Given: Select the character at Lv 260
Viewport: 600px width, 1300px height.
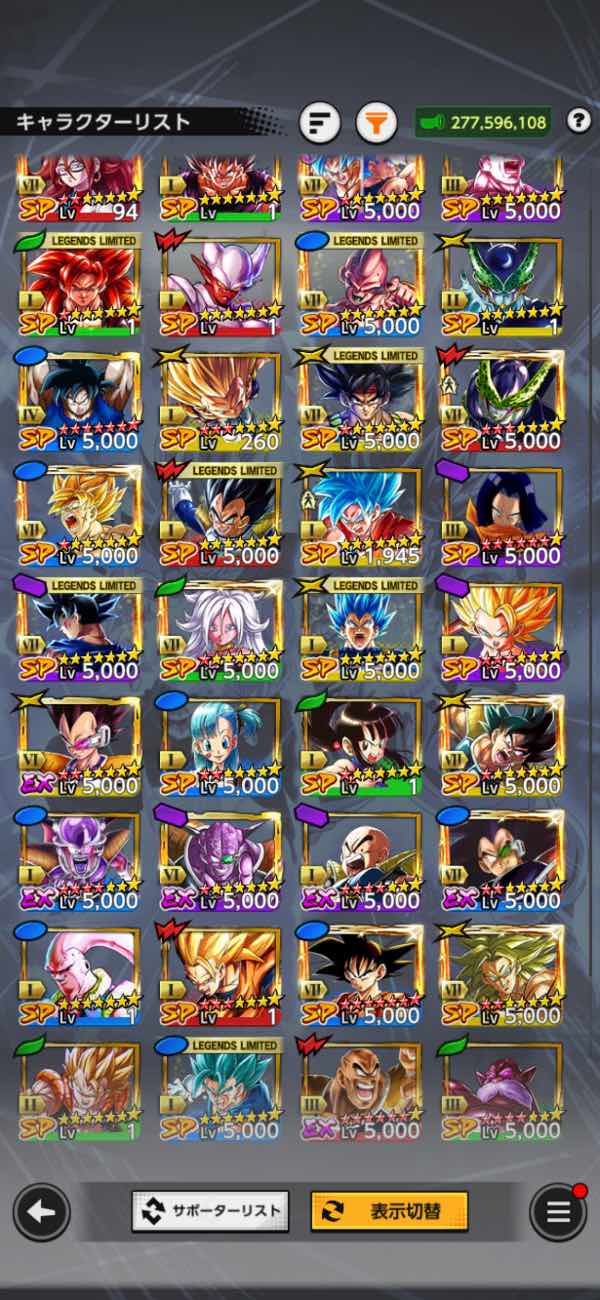Looking at the screenshot, I should pos(220,400).
